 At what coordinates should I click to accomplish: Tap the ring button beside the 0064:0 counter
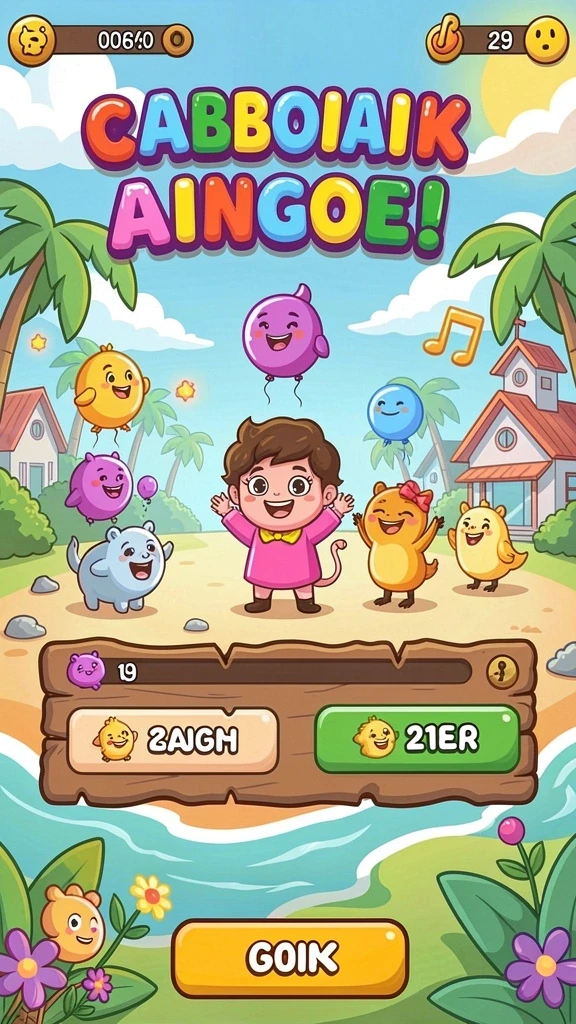(176, 40)
